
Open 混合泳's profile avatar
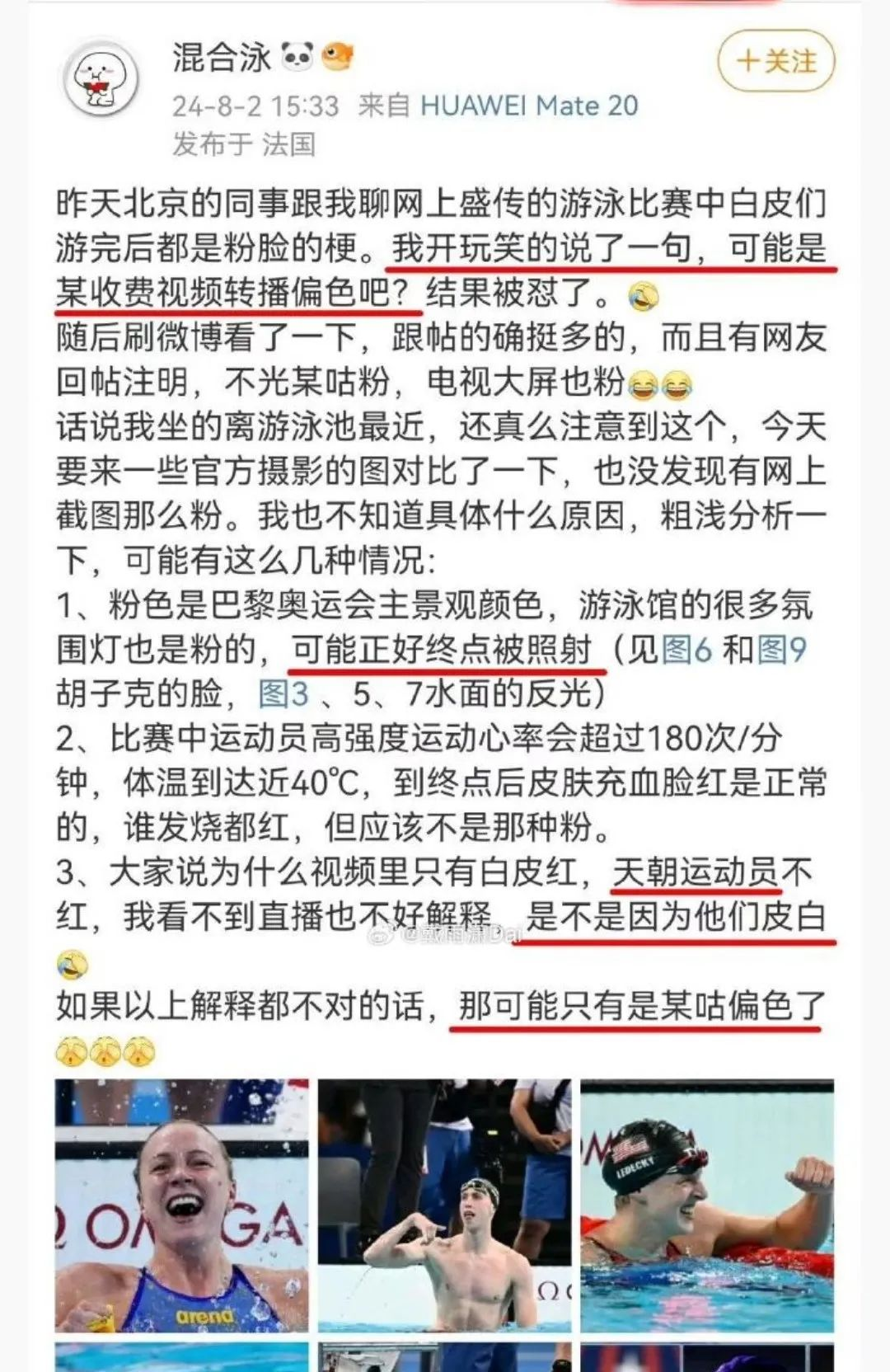(x=101, y=80)
